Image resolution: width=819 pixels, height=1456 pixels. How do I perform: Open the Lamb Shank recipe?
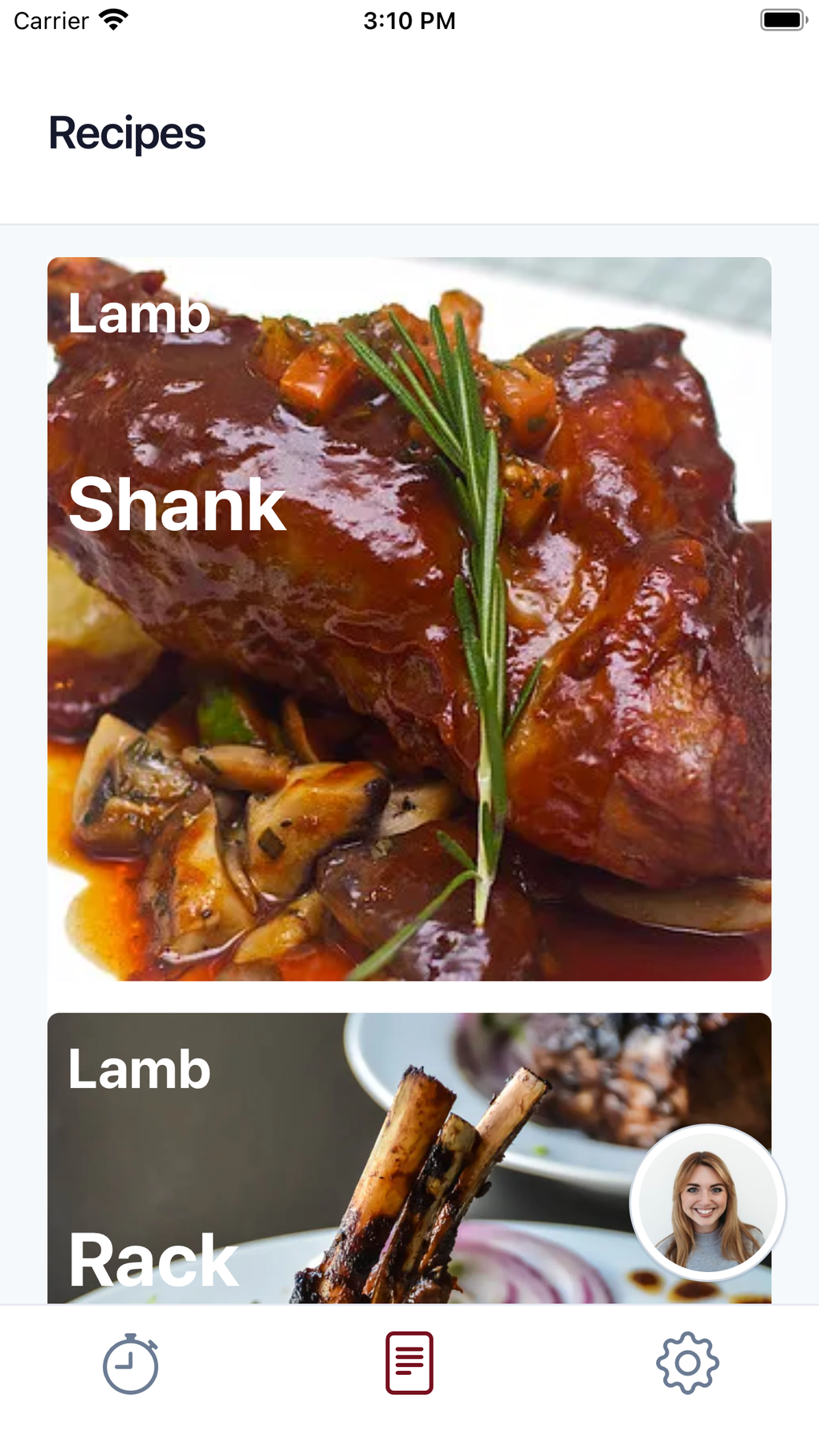pos(409,618)
